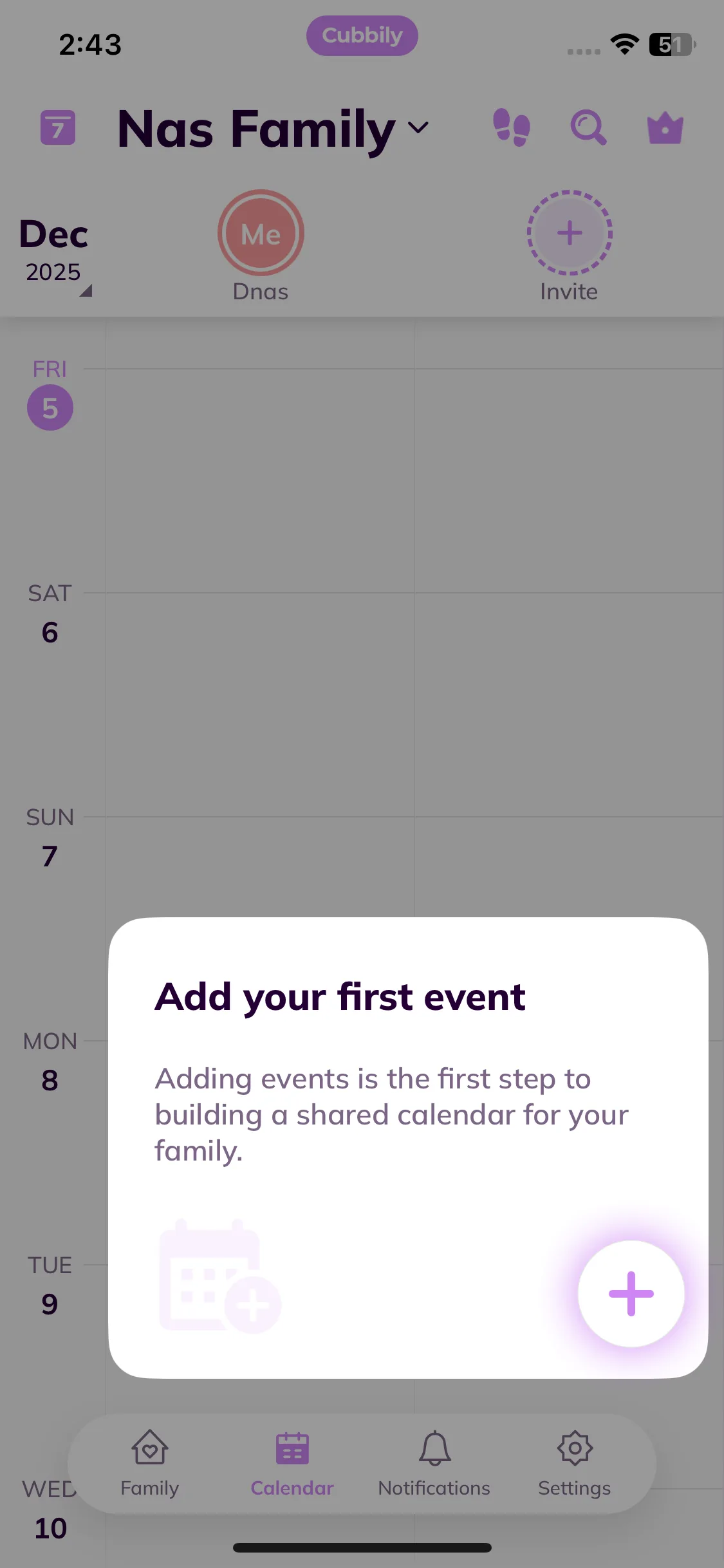724x1568 pixels.
Task: Open the today calendar icon
Action: click(58, 127)
